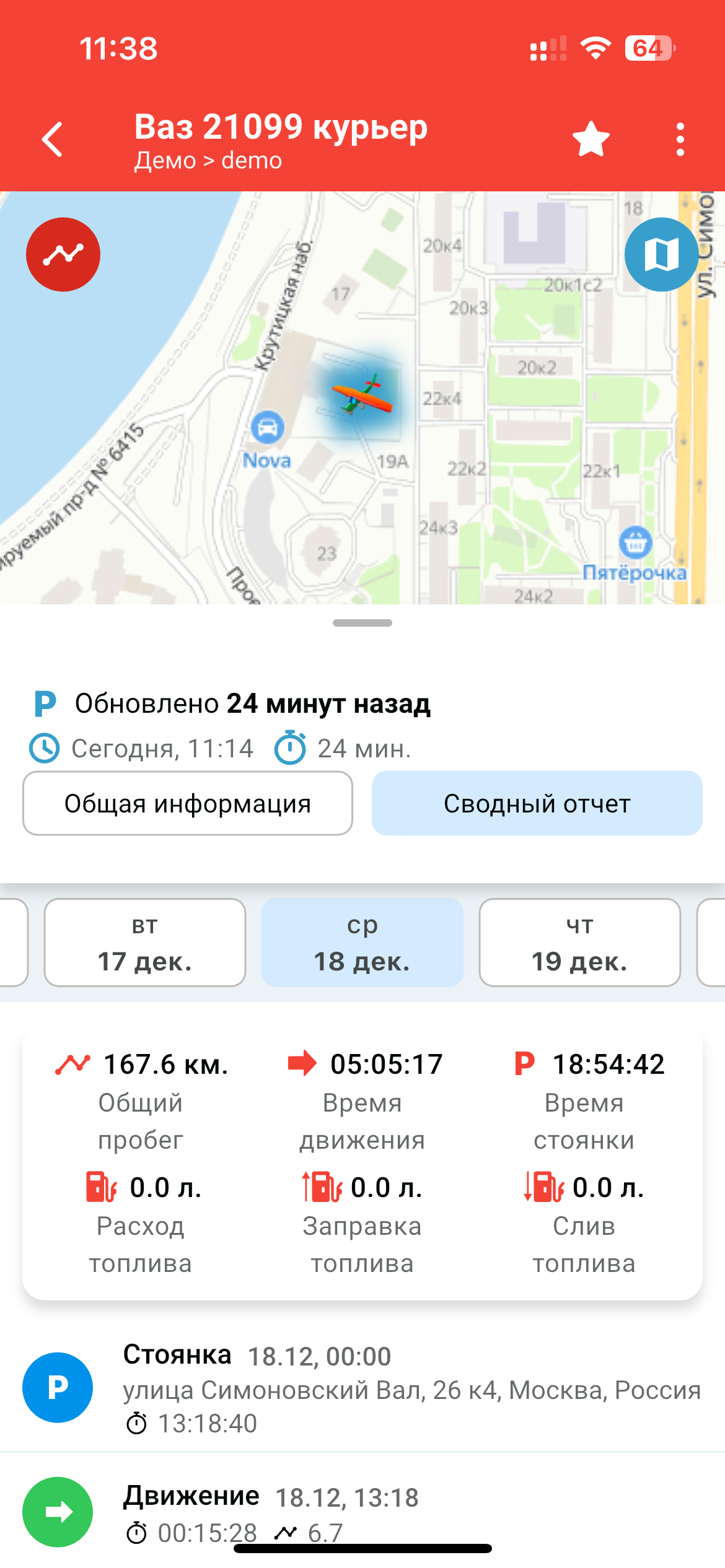Select the Сводный отчет tab

point(537,803)
